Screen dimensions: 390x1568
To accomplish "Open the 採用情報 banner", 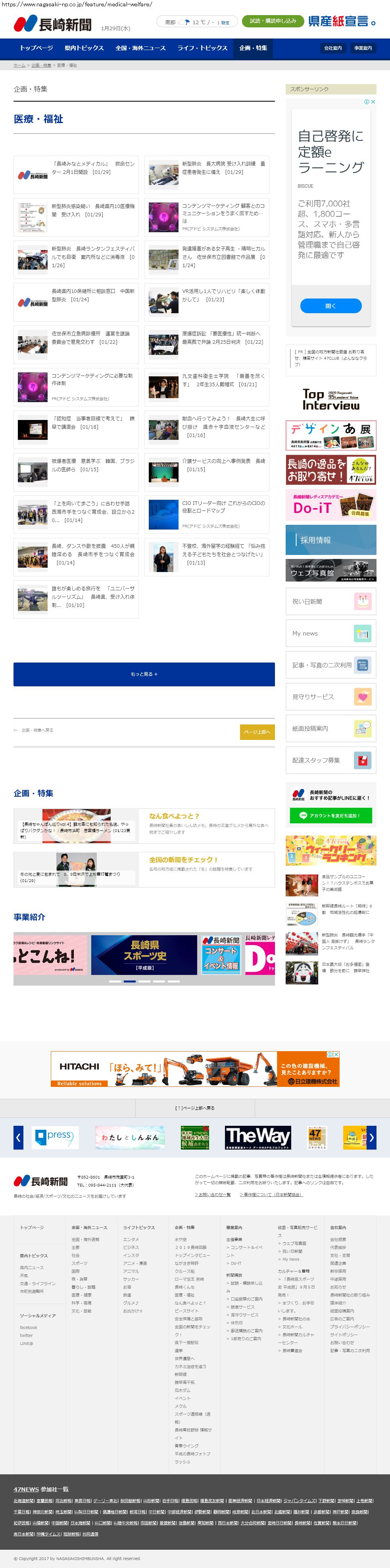I will [331, 539].
